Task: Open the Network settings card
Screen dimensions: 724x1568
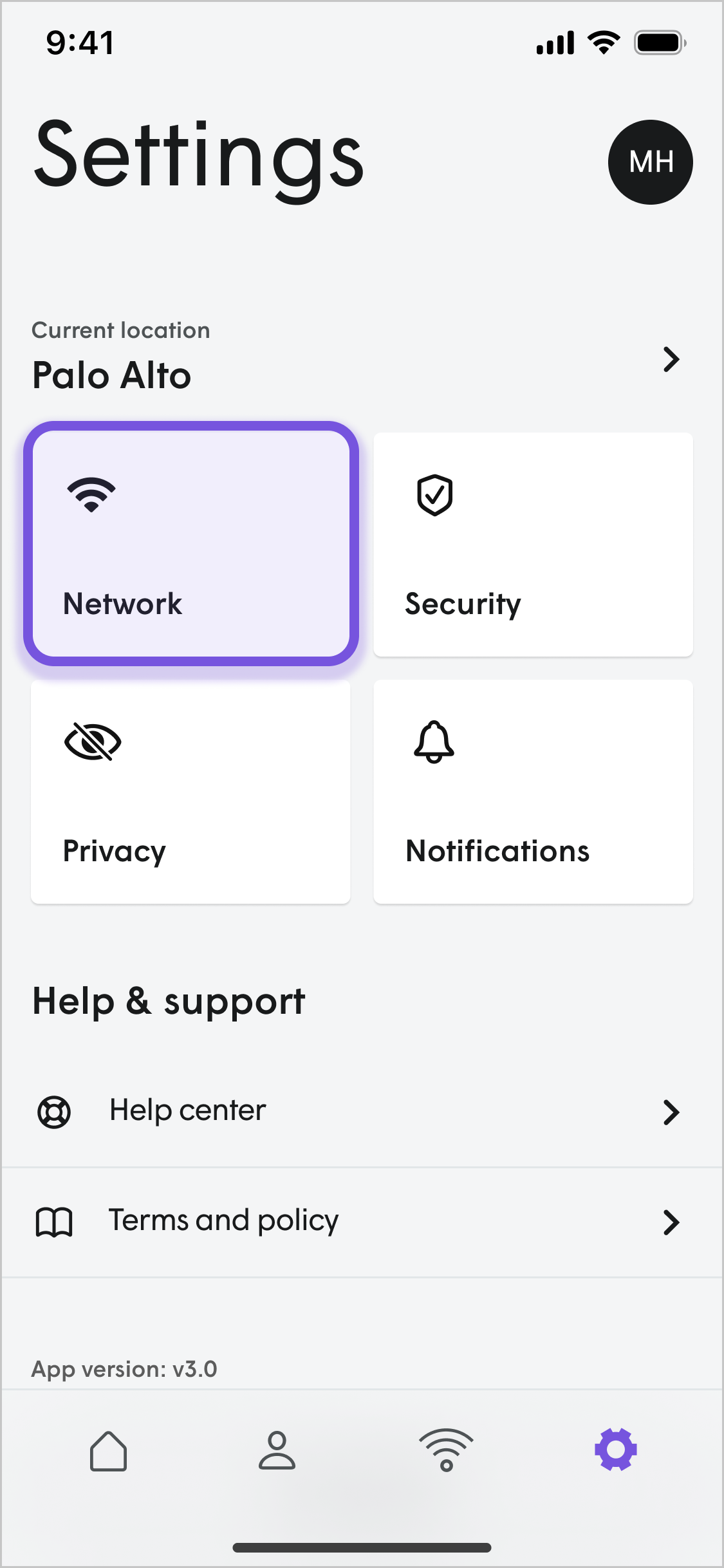Action: [x=191, y=544]
